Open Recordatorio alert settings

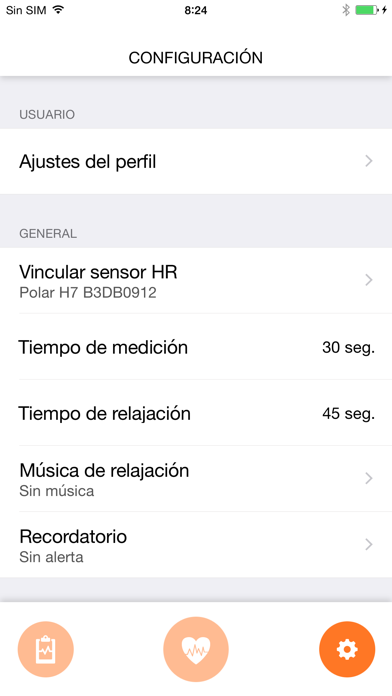coord(196,545)
